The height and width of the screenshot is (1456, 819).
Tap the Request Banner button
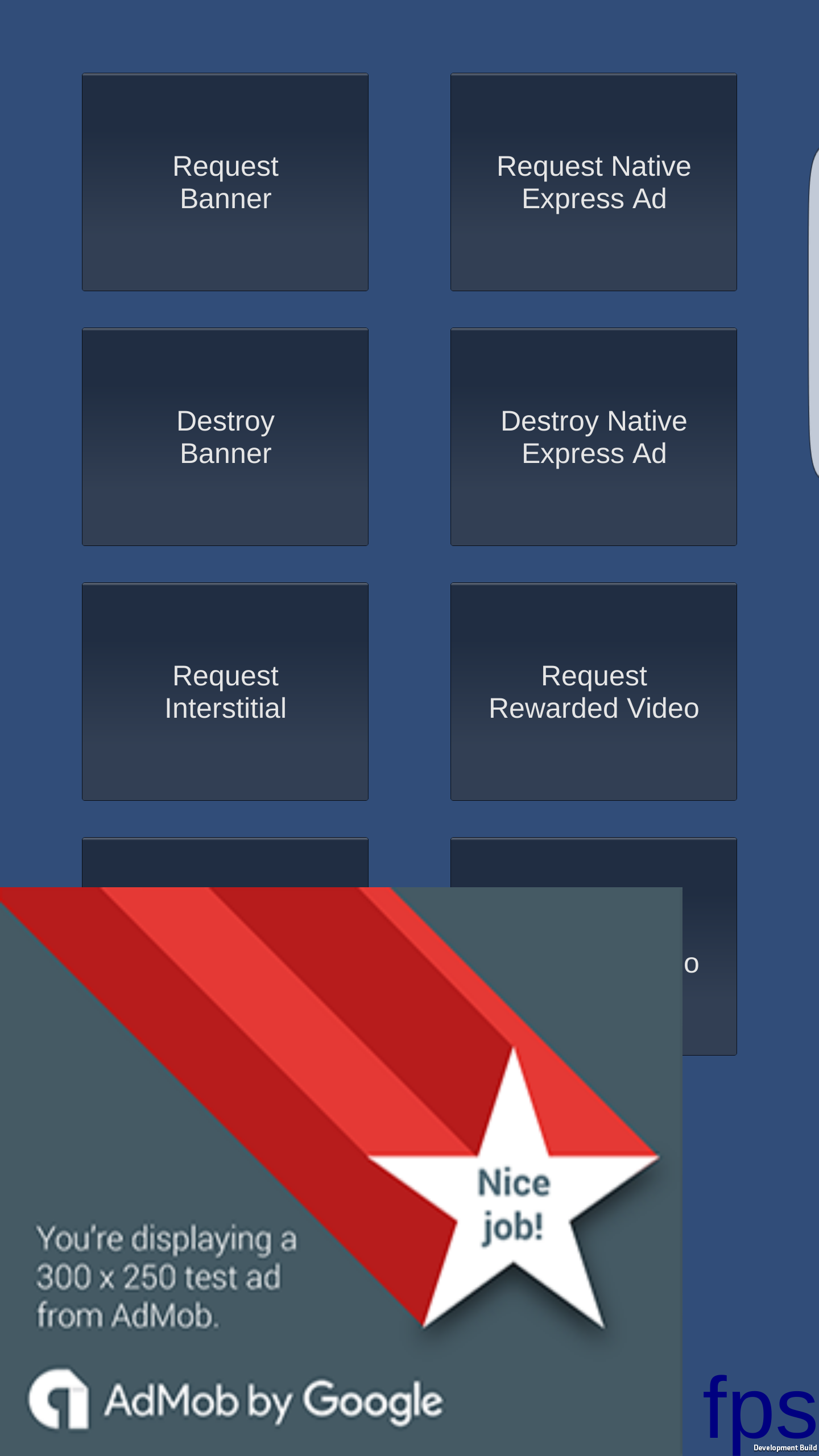tap(225, 182)
